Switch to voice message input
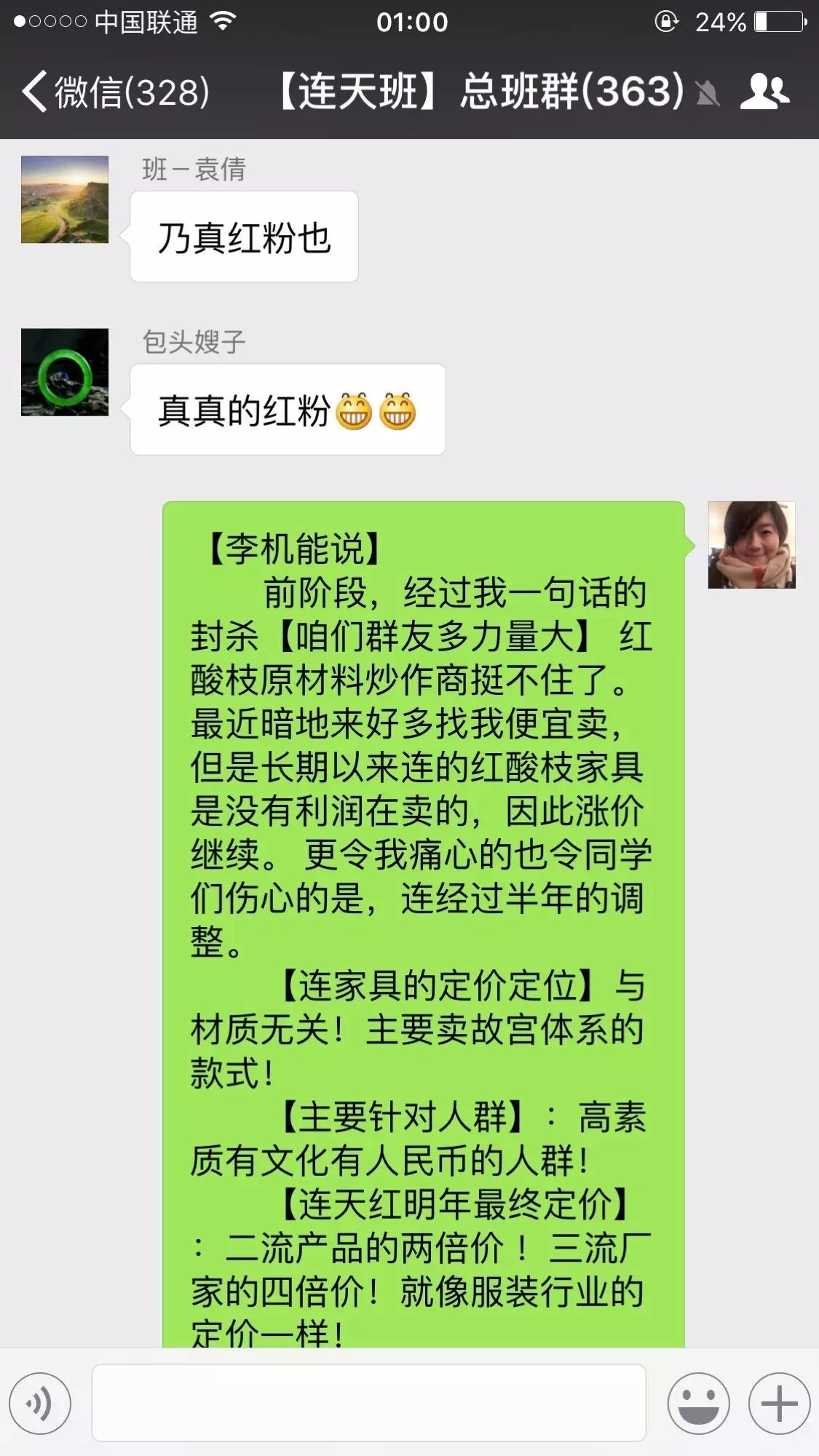 click(41, 1403)
